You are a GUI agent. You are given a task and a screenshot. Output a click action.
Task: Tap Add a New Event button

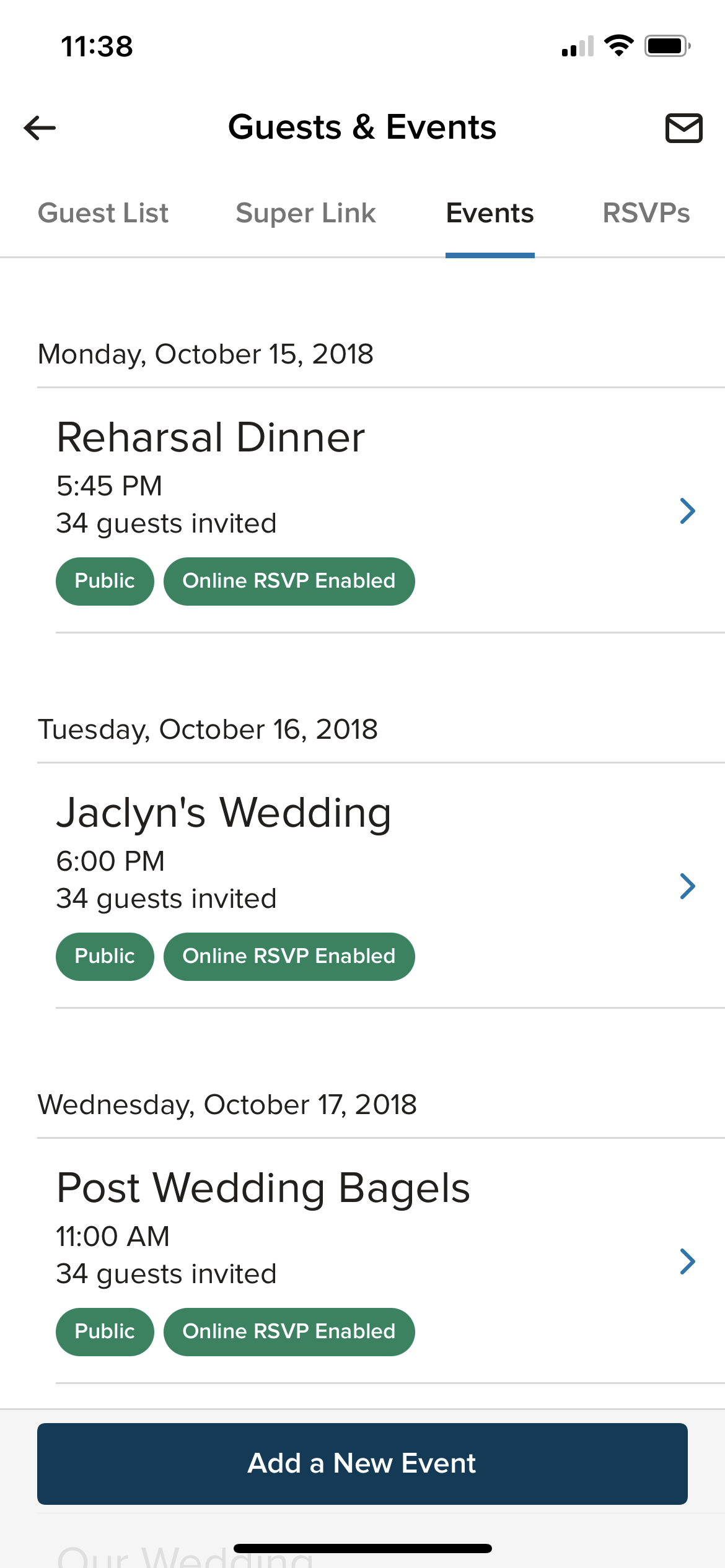click(362, 1463)
